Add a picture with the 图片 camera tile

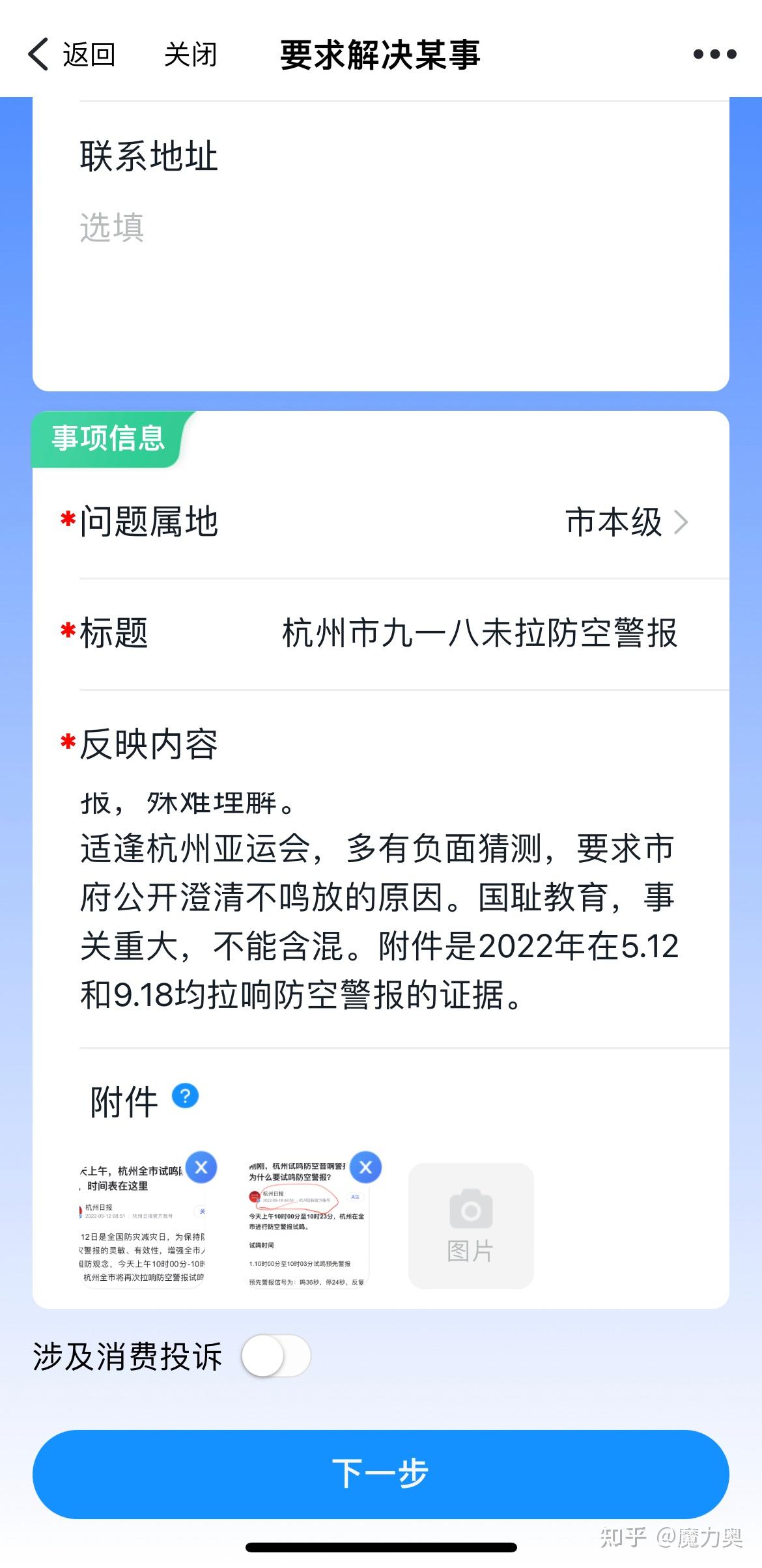pos(471,1225)
